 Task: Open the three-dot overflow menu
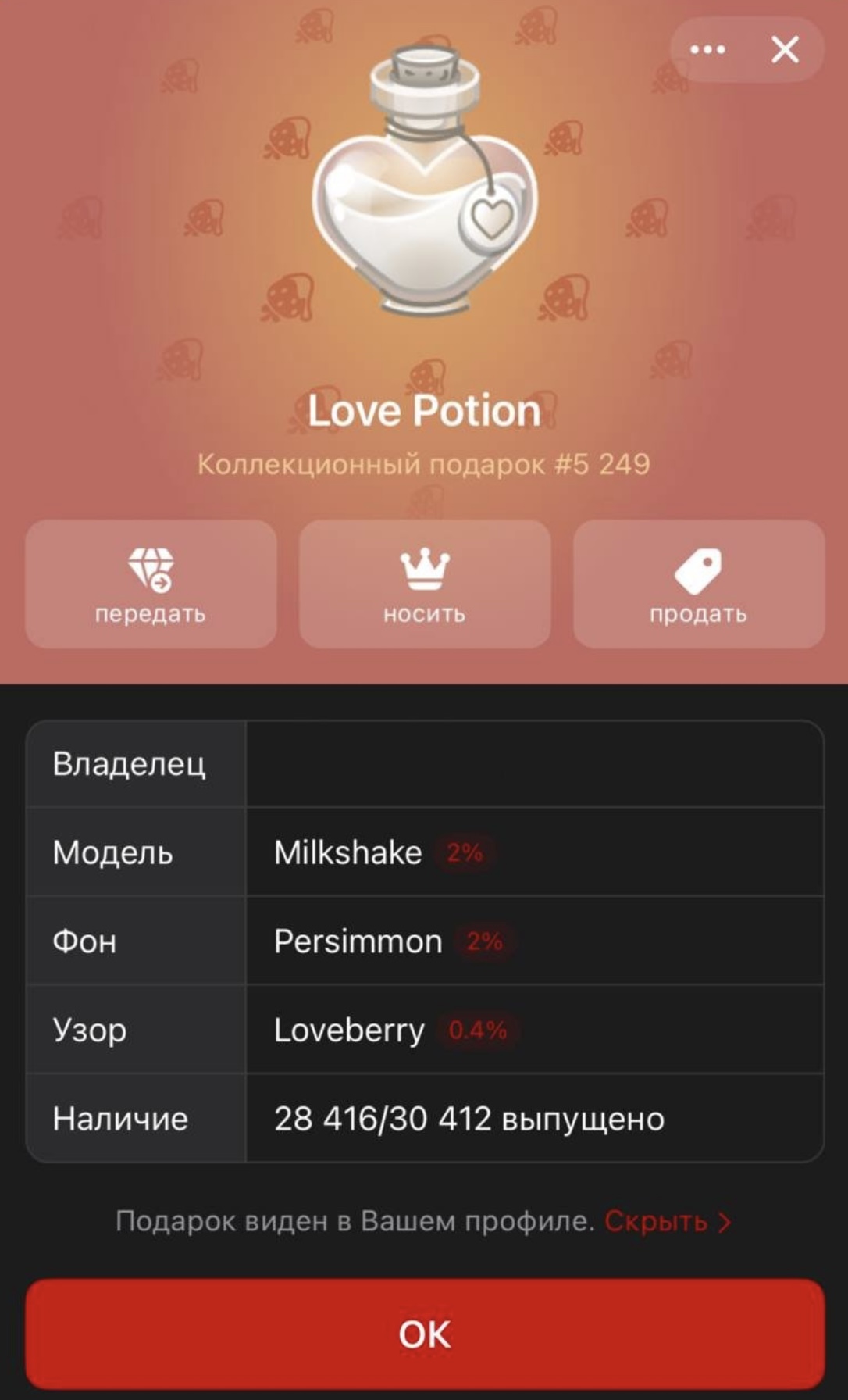pos(707,50)
